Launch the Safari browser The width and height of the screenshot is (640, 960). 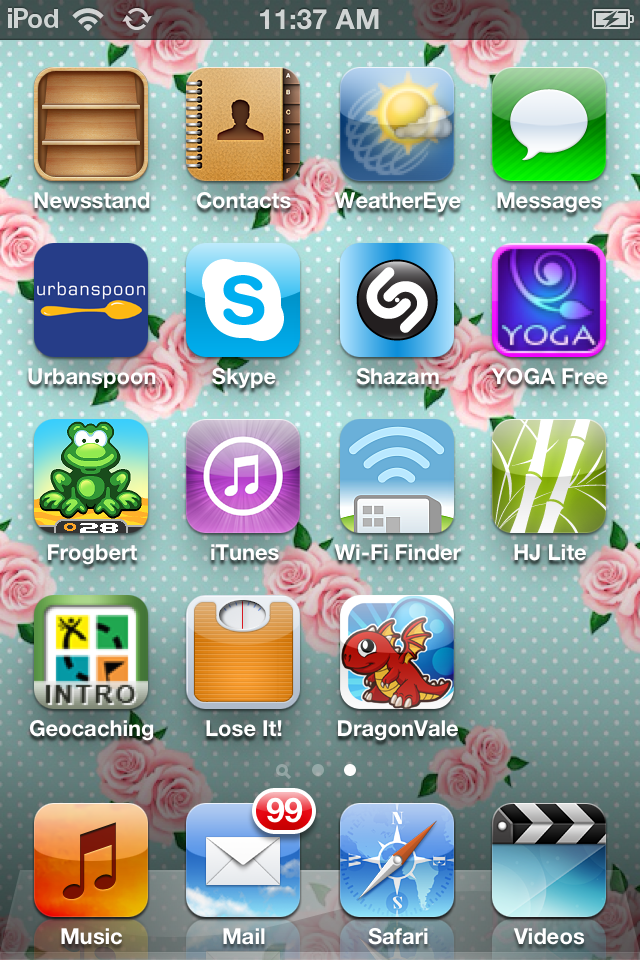click(x=397, y=860)
